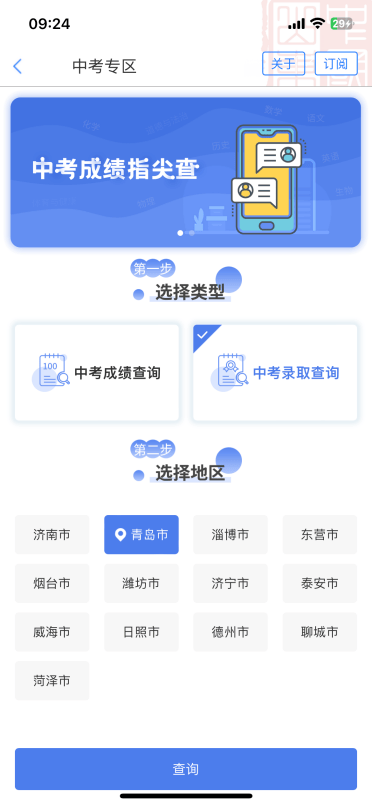This screenshot has height=806, width=372.
Task: Open the 中考成绩指尖查 banner
Action: pyautogui.click(x=186, y=172)
